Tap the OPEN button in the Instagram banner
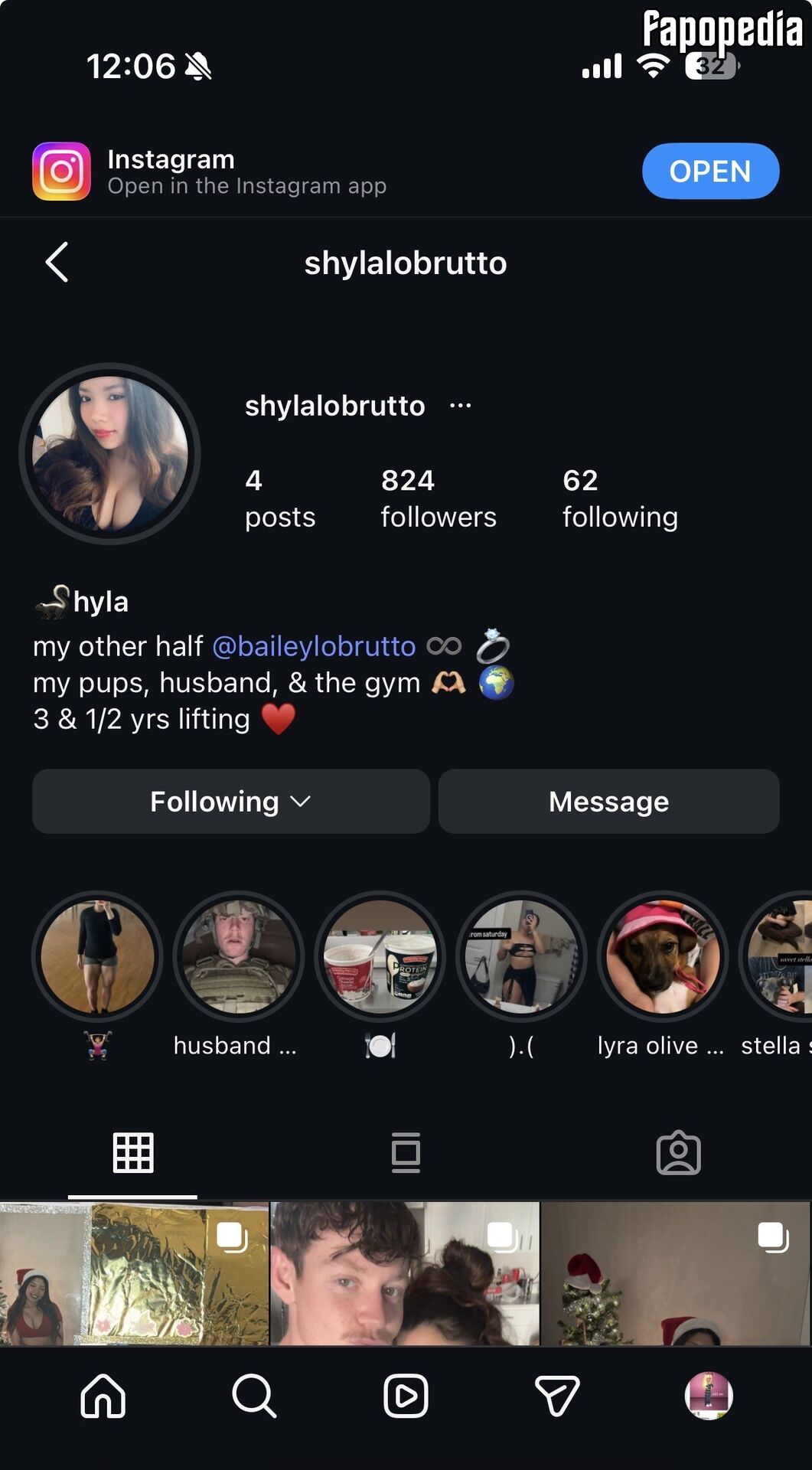This screenshot has width=812, height=1470. pyautogui.click(x=710, y=171)
